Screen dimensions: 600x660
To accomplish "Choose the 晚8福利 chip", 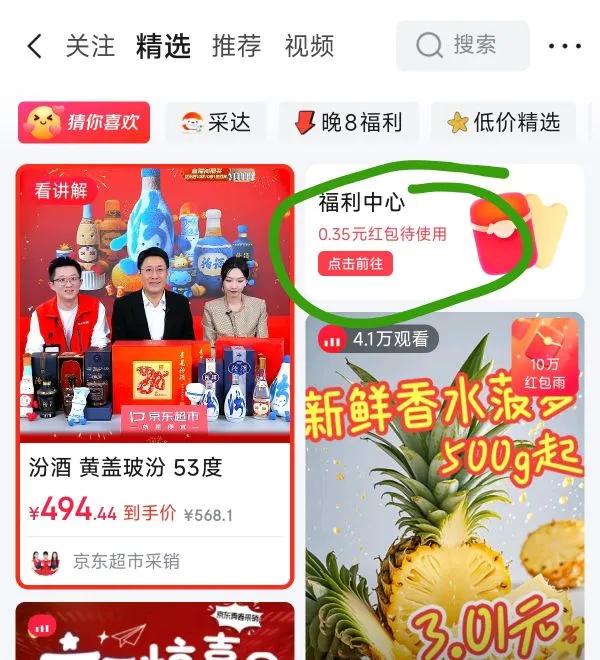I will click(x=348, y=123).
